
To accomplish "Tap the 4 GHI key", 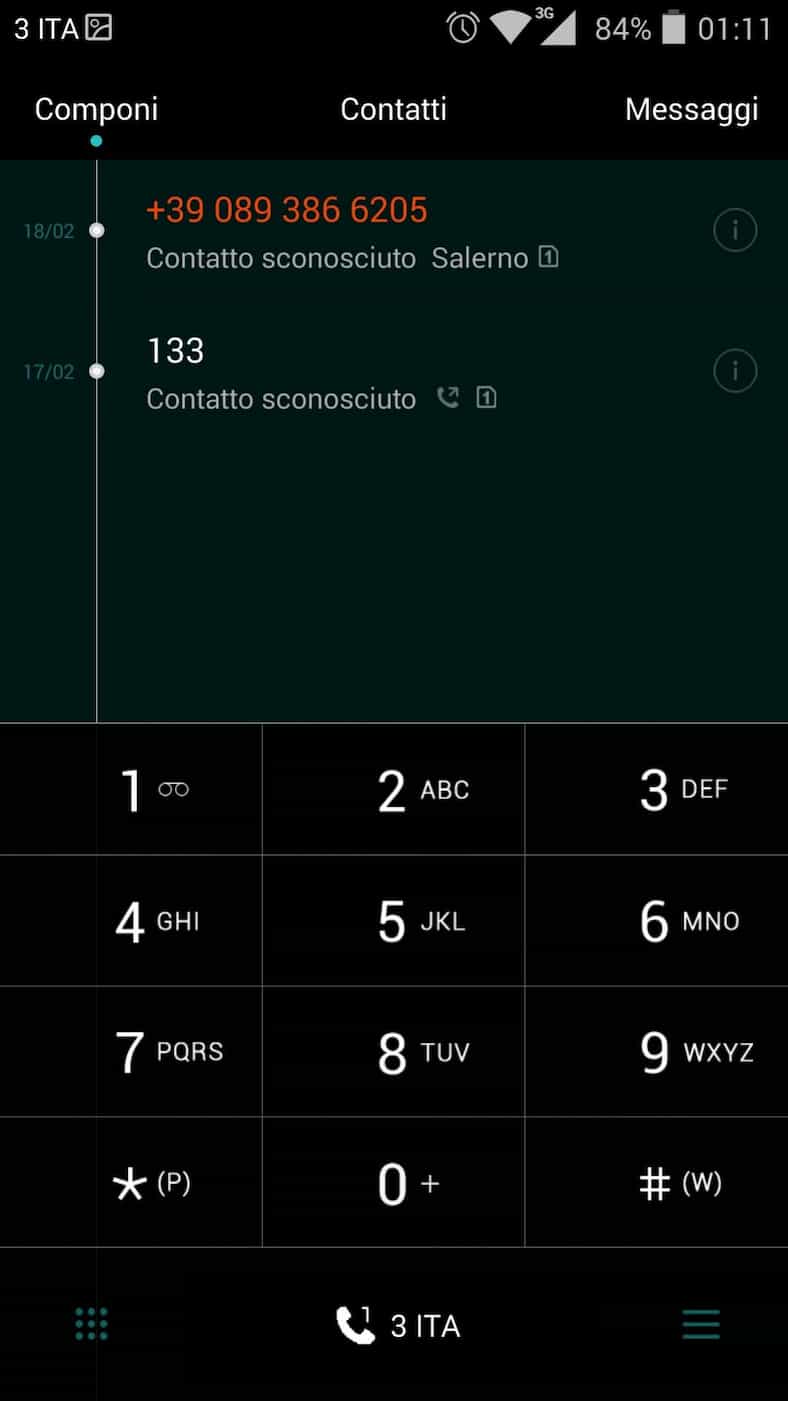I will (131, 921).
